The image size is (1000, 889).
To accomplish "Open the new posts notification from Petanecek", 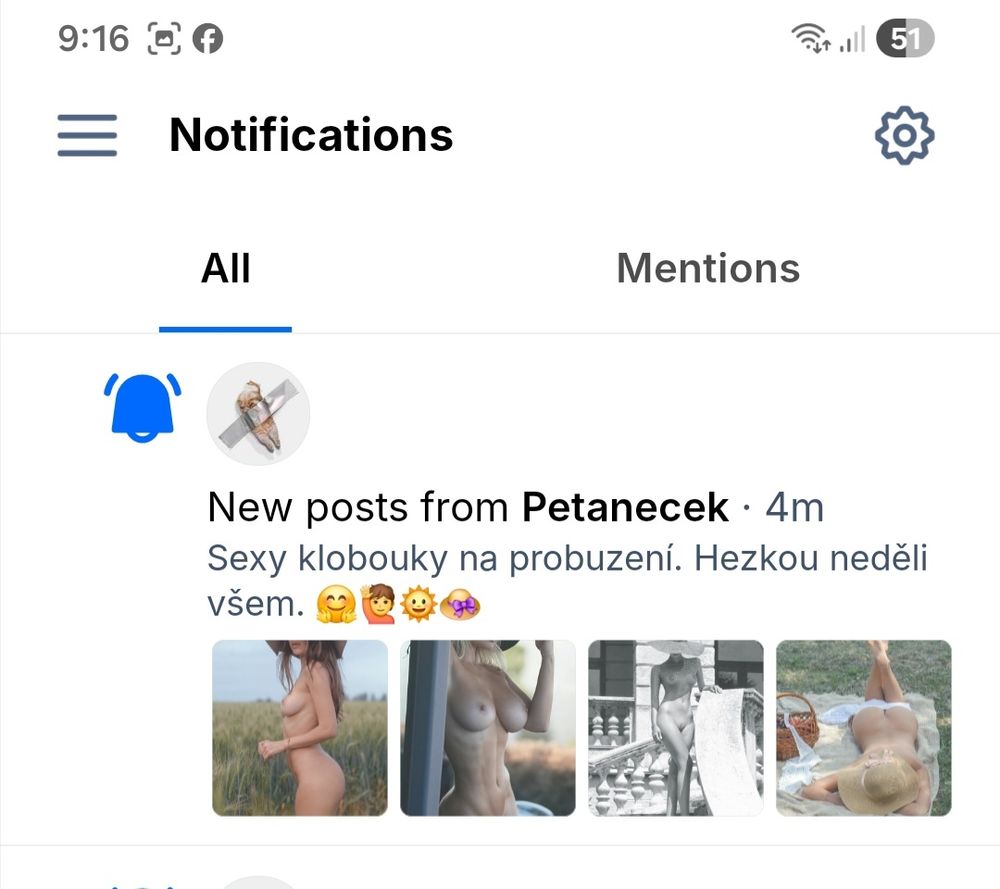I will point(515,509).
